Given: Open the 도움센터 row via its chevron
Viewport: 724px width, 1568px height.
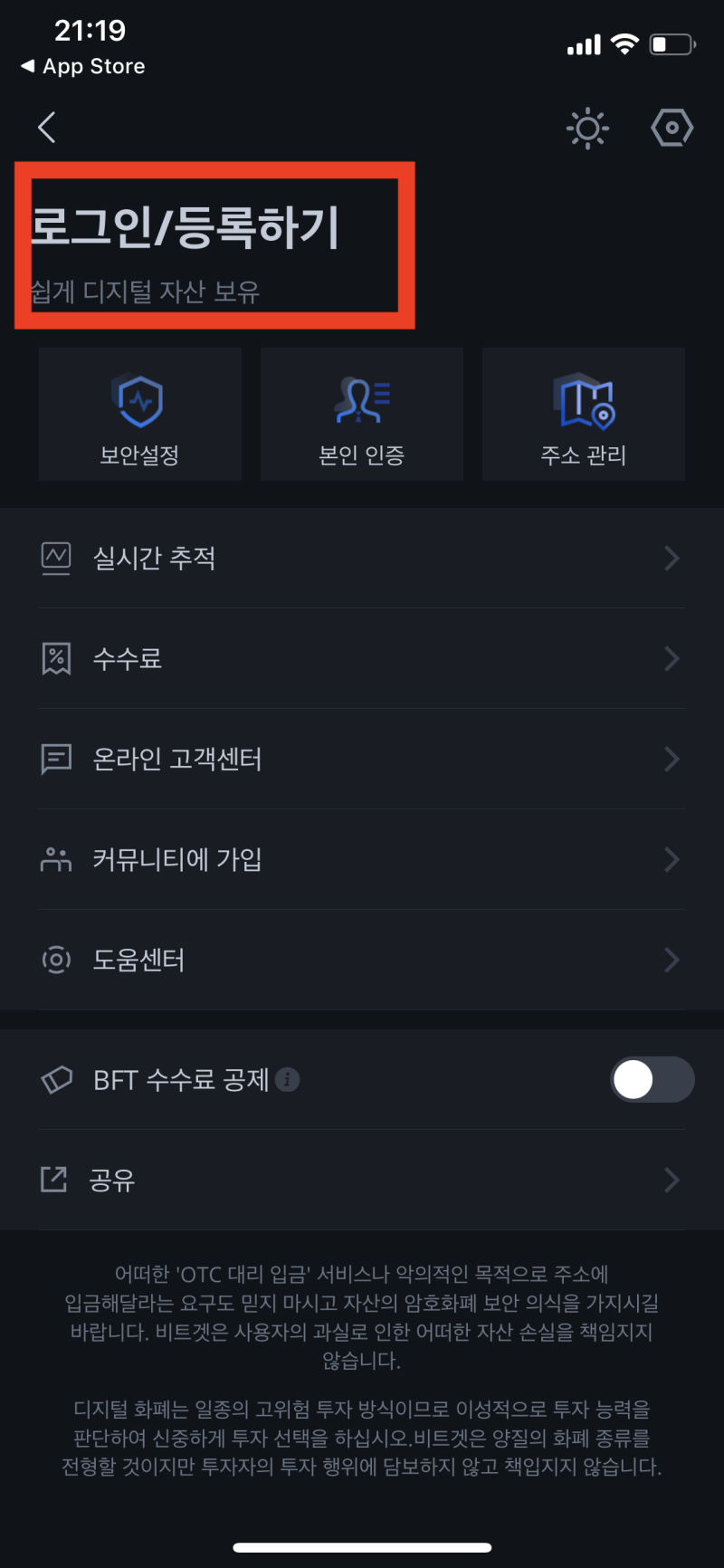Looking at the screenshot, I should pos(671,961).
